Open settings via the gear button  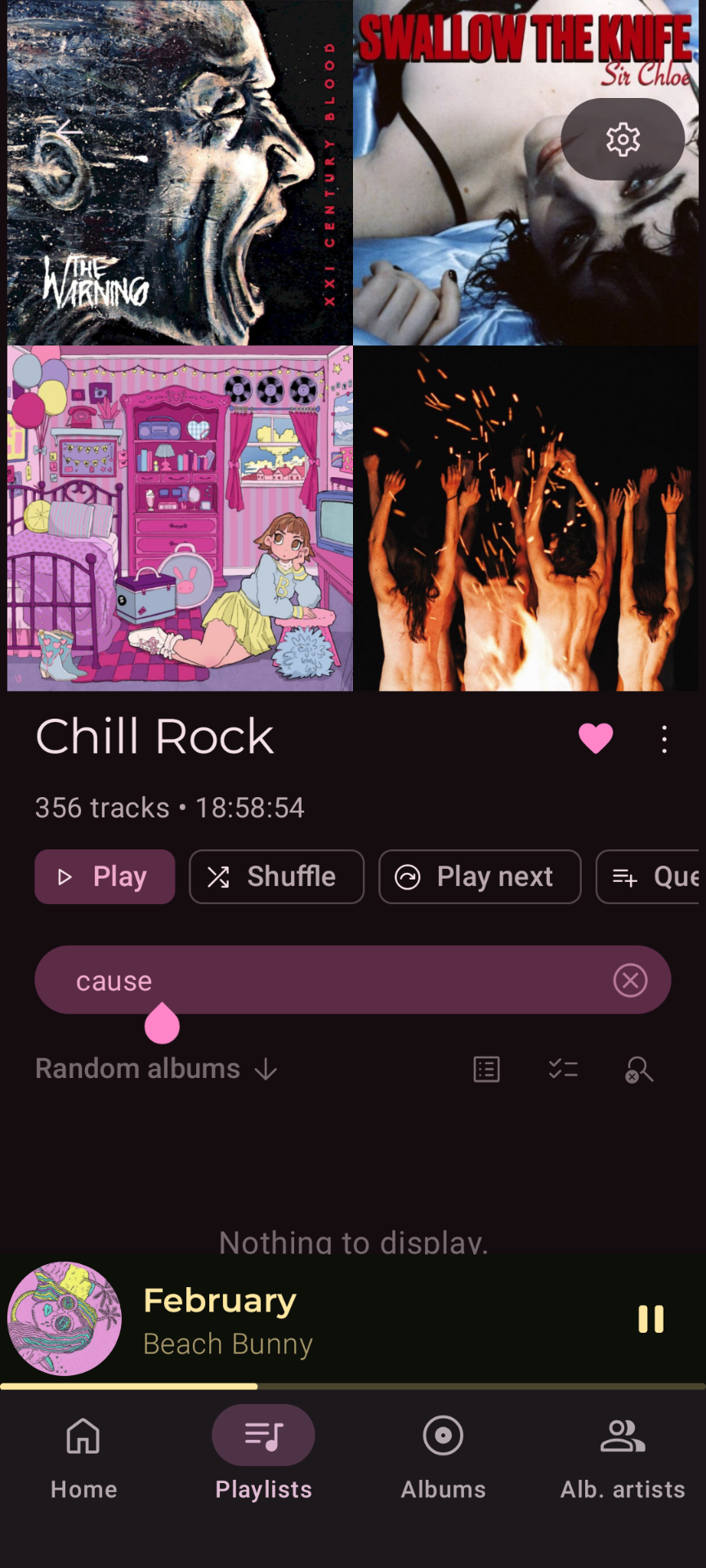623,140
